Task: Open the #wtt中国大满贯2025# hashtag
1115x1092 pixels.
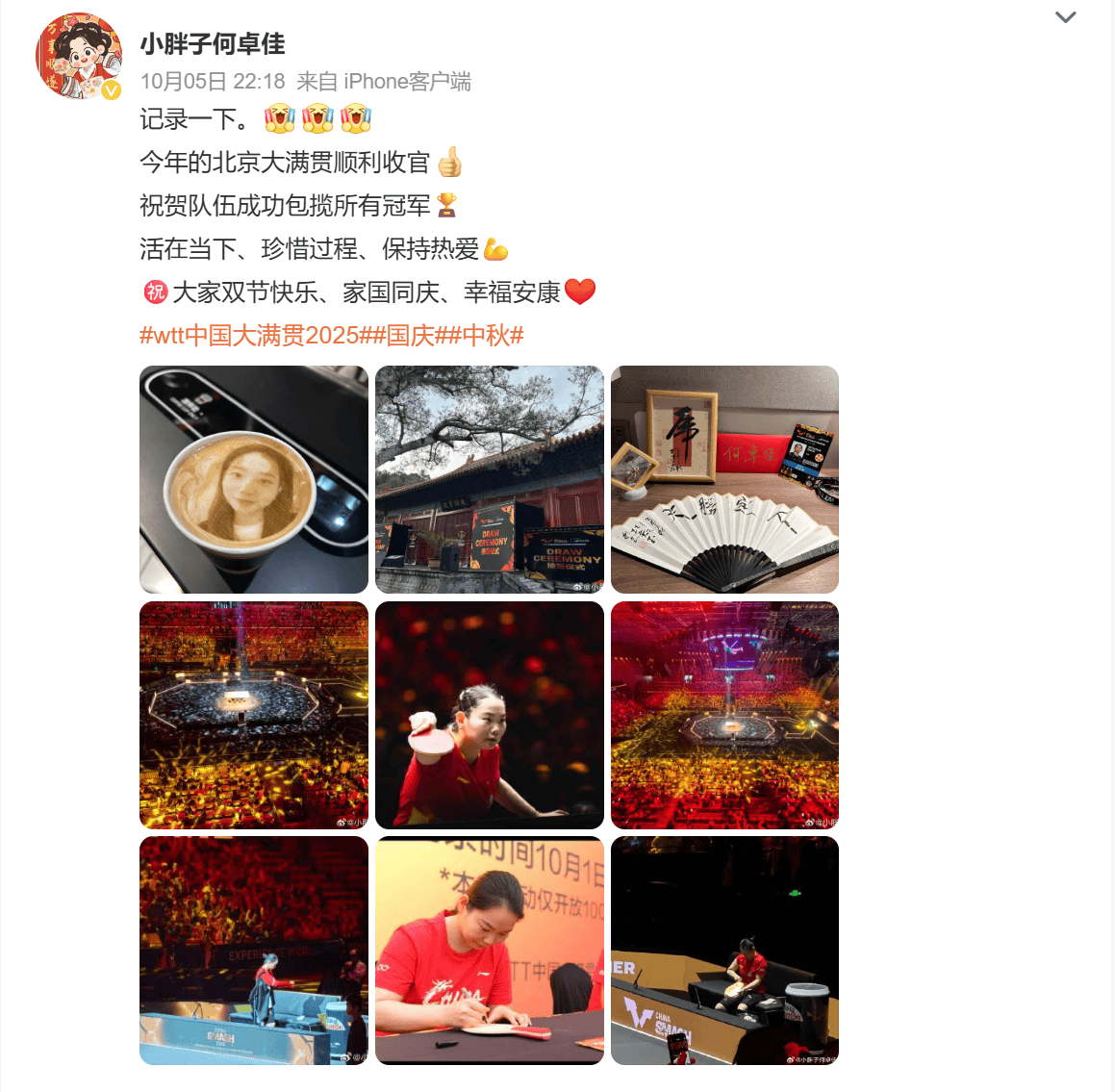Action: pyautogui.click(x=249, y=336)
